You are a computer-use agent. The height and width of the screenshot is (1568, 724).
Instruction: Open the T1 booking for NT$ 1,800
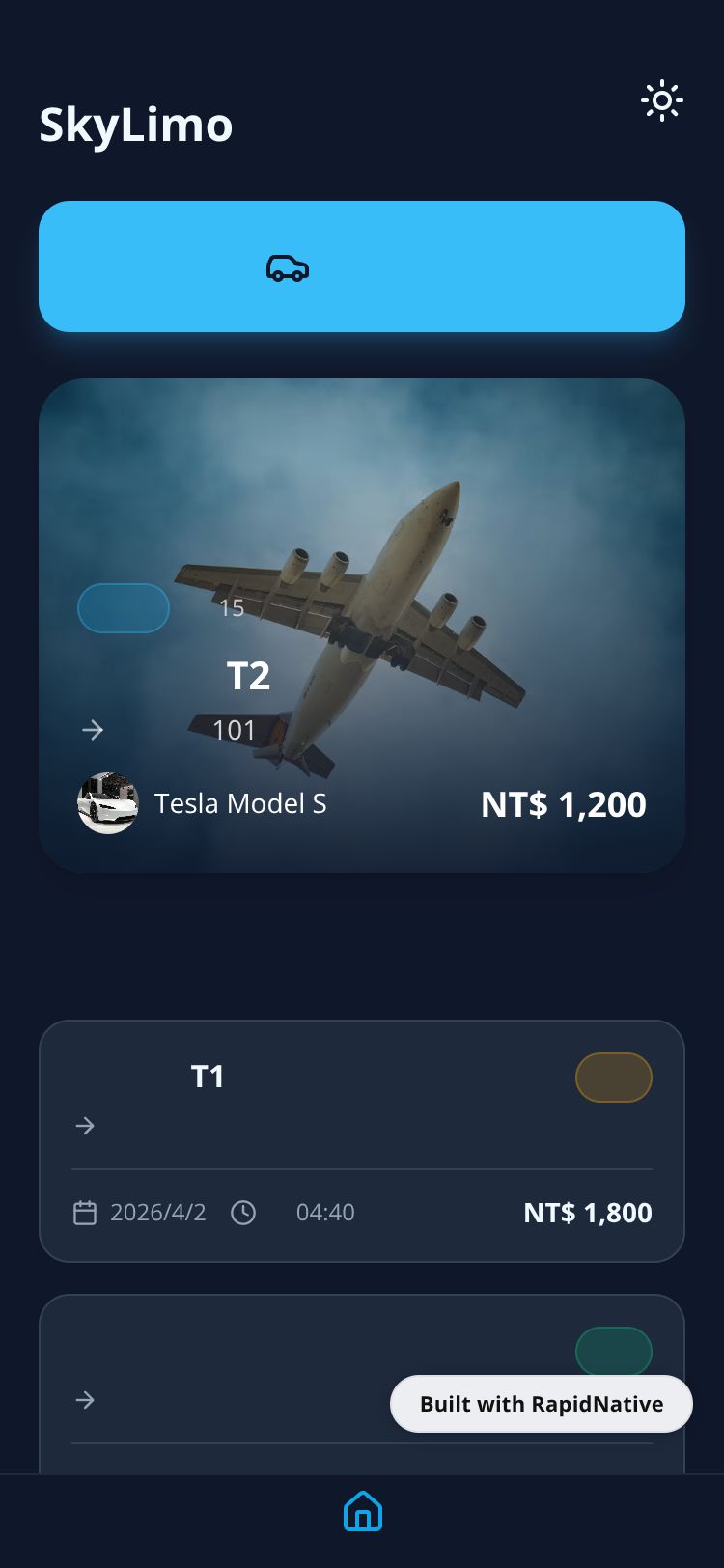click(x=362, y=1140)
